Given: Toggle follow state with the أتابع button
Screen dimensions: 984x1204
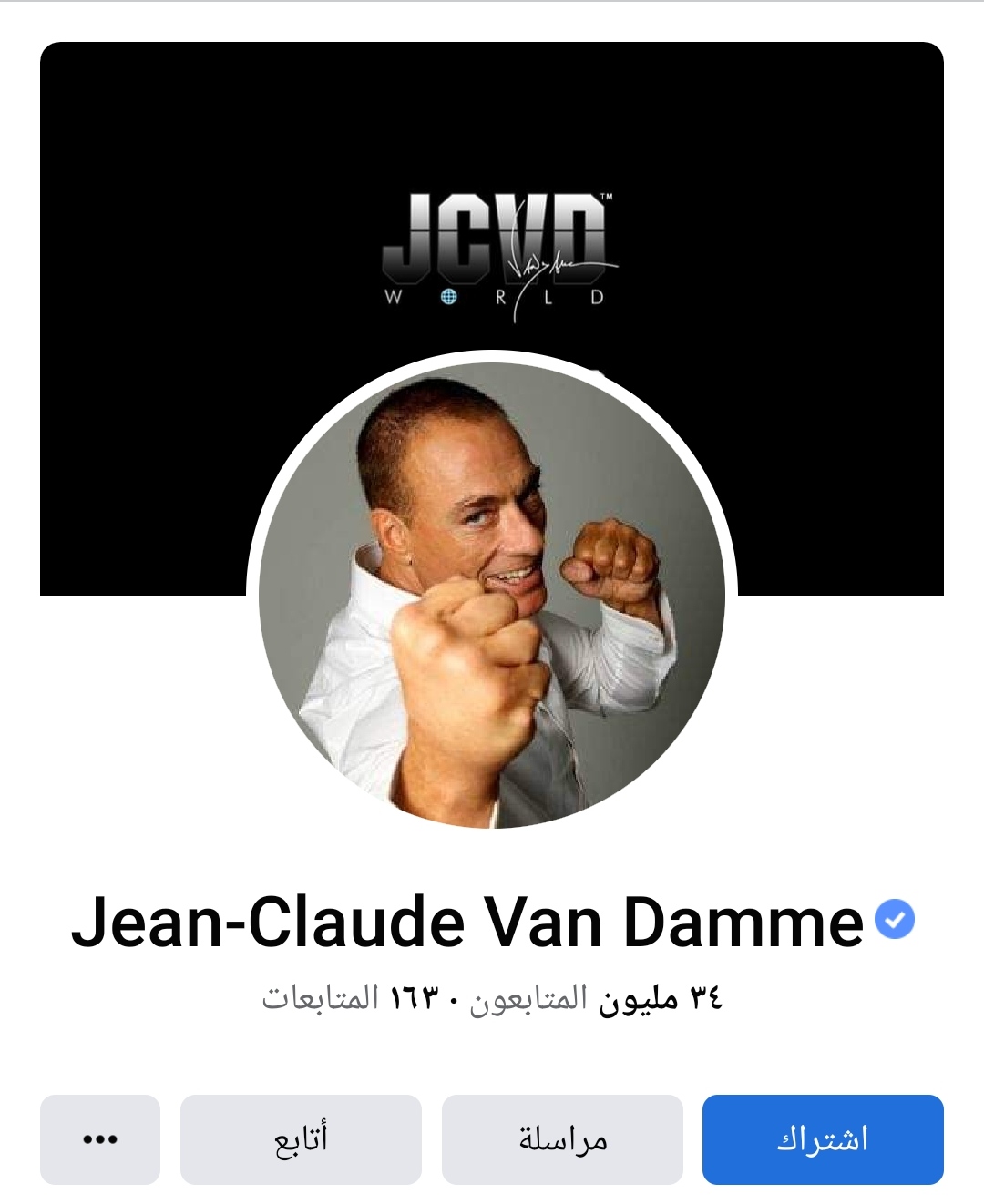Looking at the screenshot, I should pyautogui.click(x=302, y=1138).
